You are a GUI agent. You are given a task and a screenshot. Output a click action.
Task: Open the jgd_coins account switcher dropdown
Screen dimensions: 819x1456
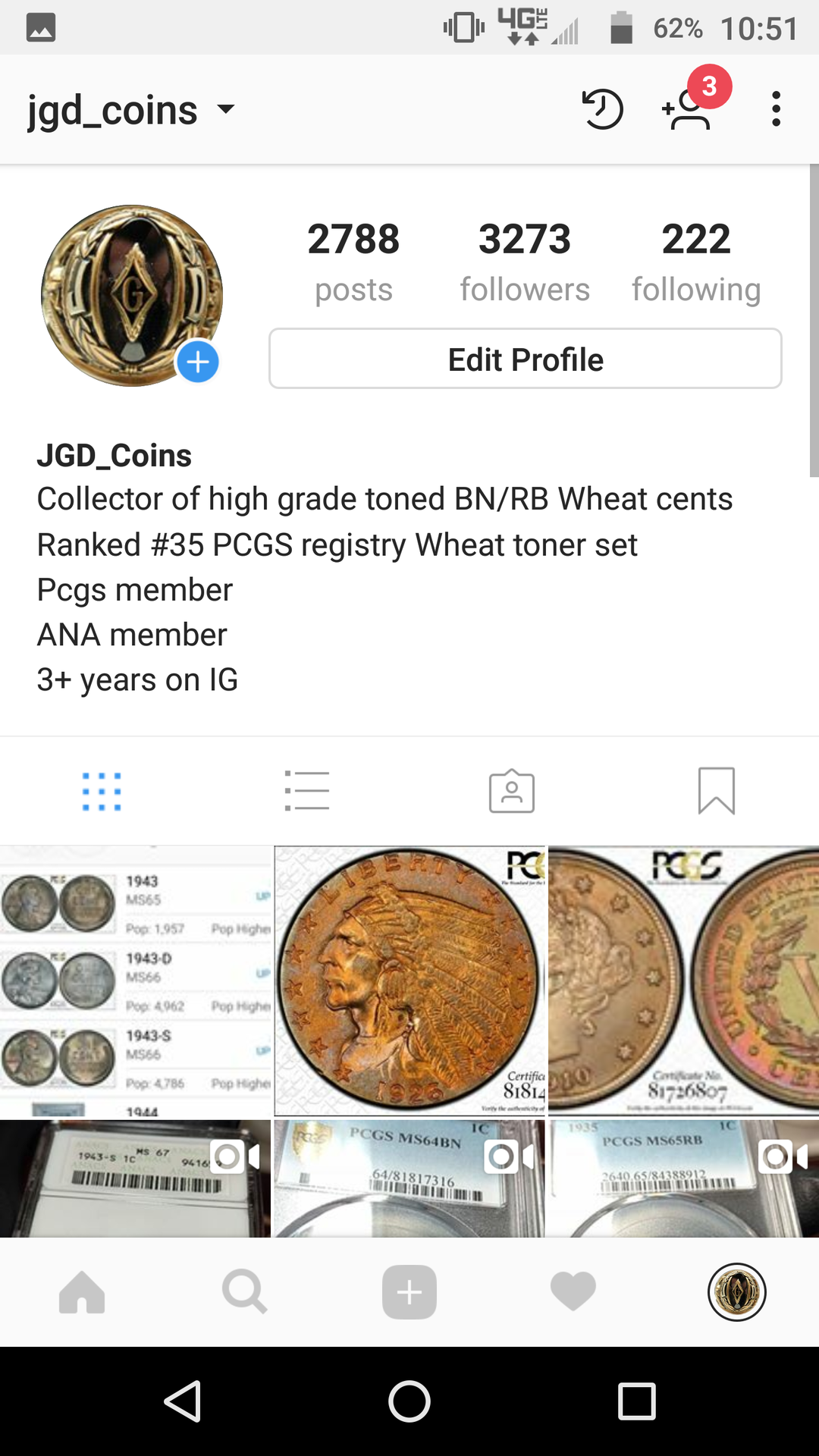pyautogui.click(x=130, y=110)
